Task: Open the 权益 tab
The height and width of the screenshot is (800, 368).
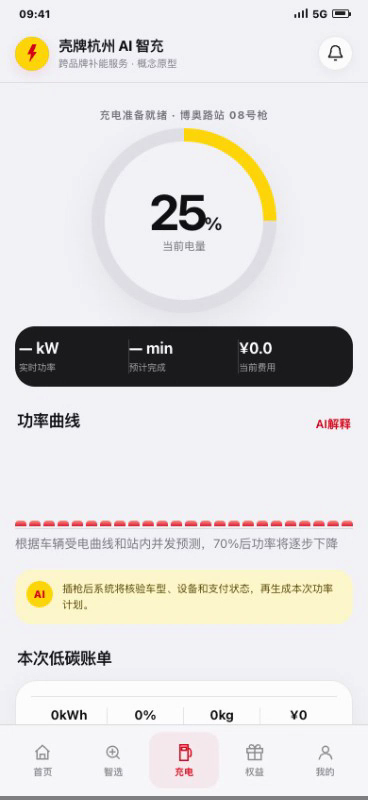Action: coord(254,760)
